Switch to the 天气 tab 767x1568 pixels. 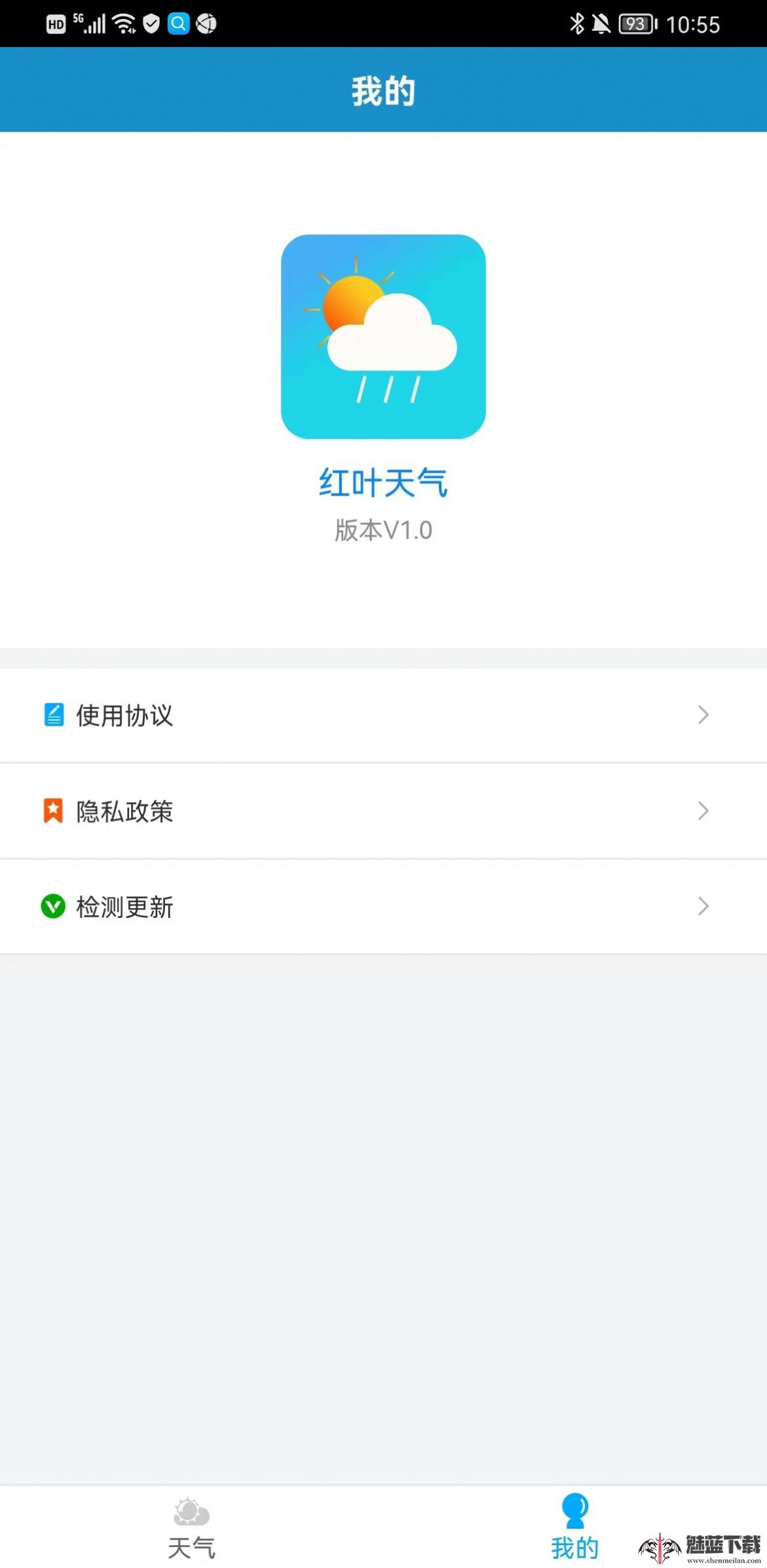tap(191, 1528)
